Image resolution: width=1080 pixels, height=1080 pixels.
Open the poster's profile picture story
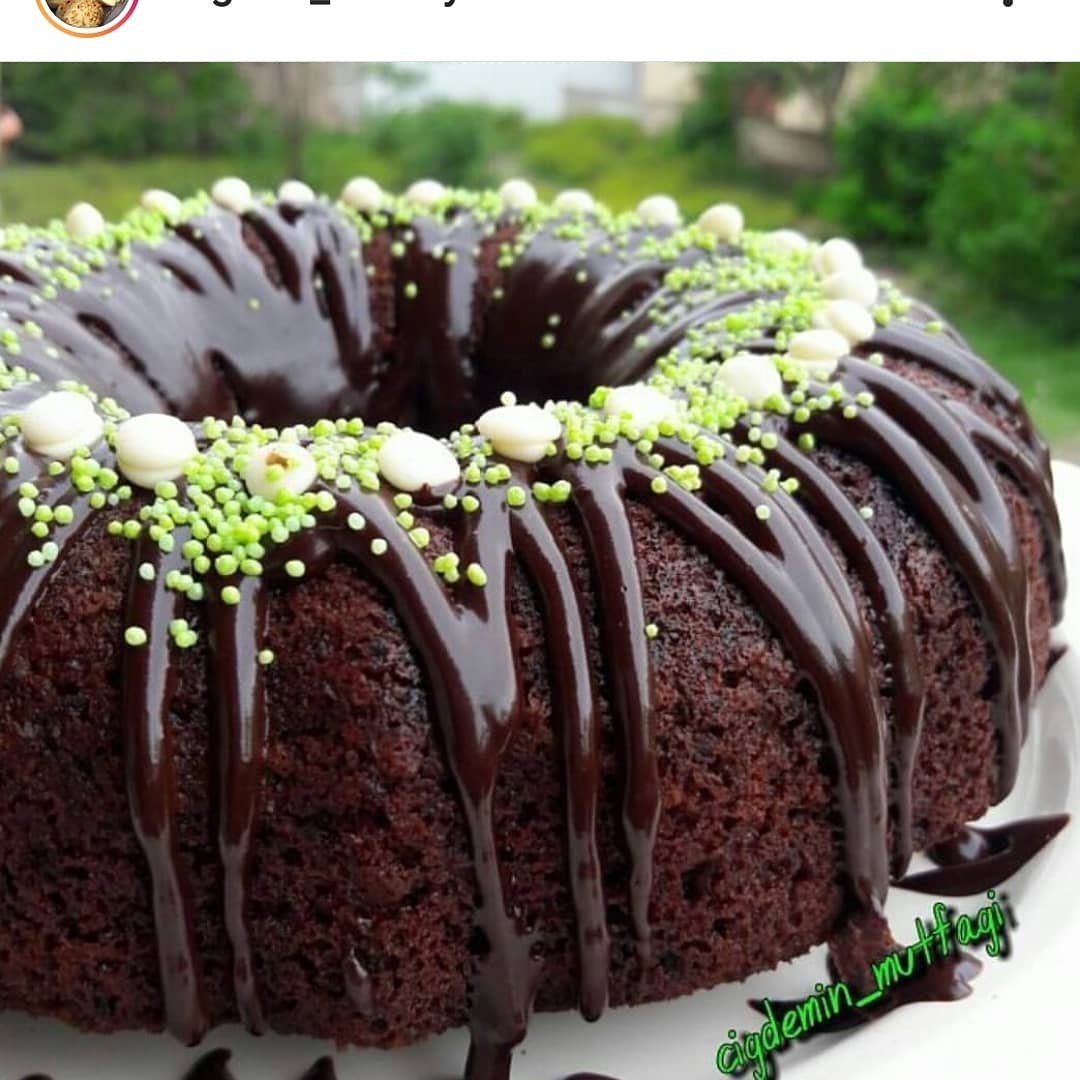click(87, 10)
